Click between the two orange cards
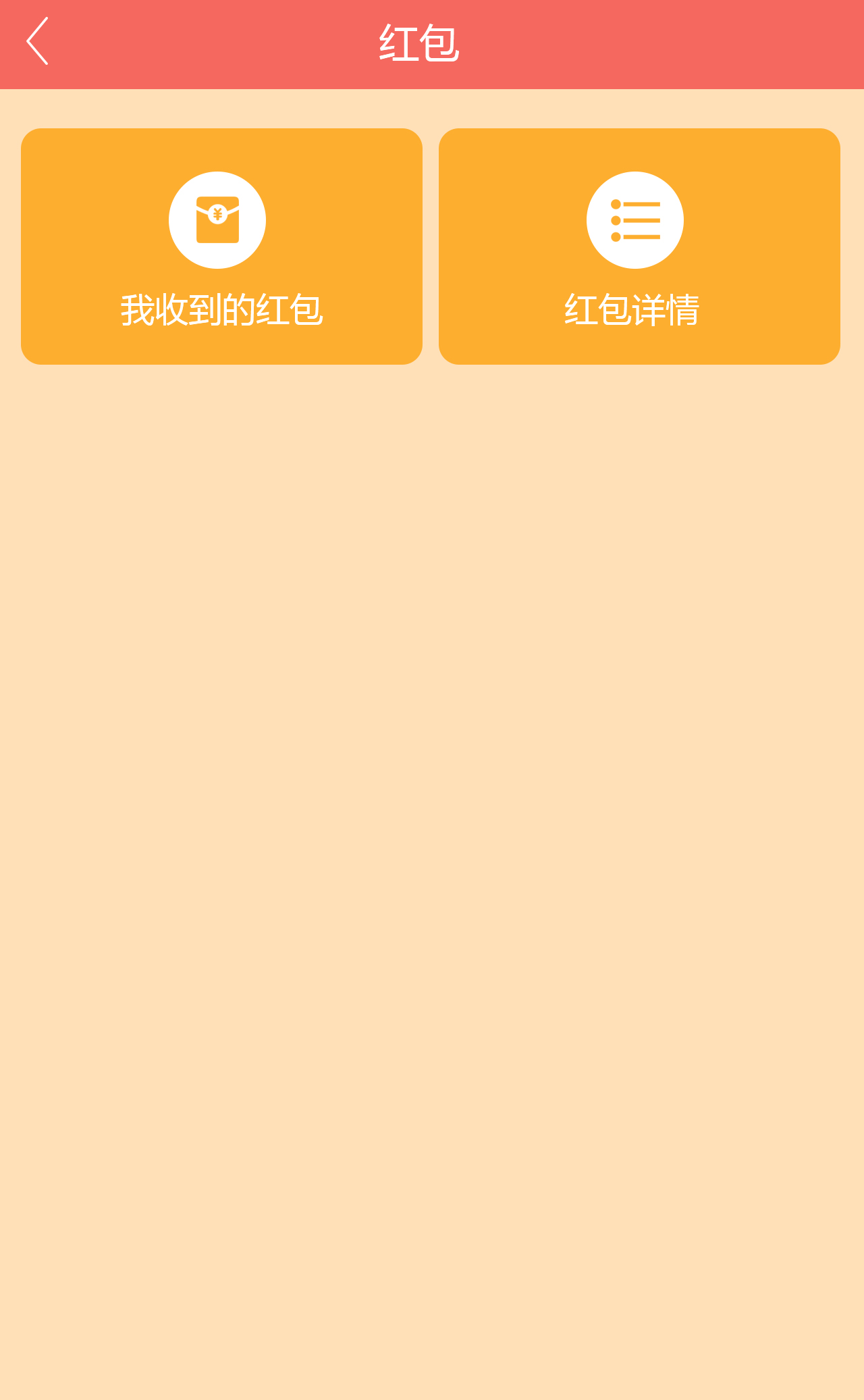Screen dimensions: 864x1400 pyautogui.click(x=431, y=246)
